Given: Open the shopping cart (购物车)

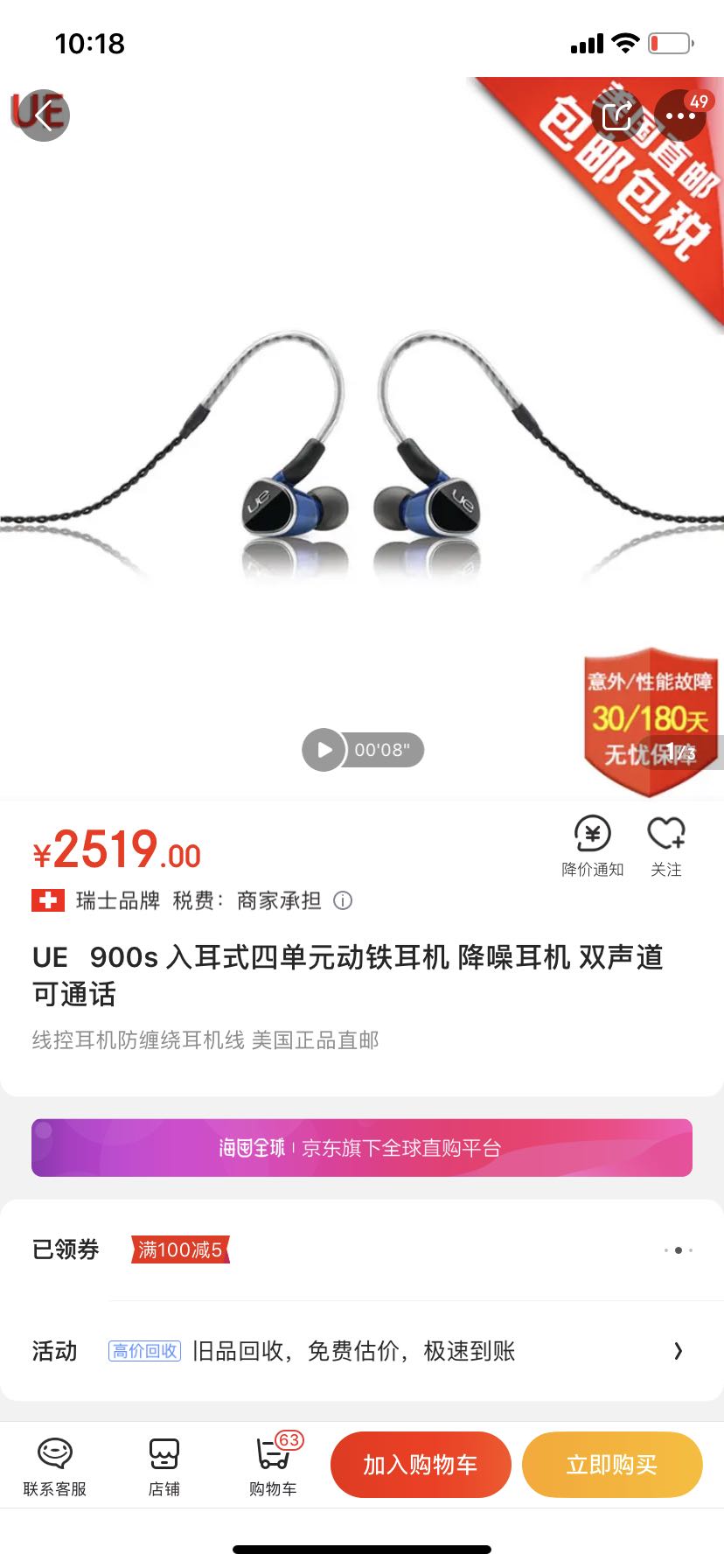Looking at the screenshot, I should coord(273,1463).
